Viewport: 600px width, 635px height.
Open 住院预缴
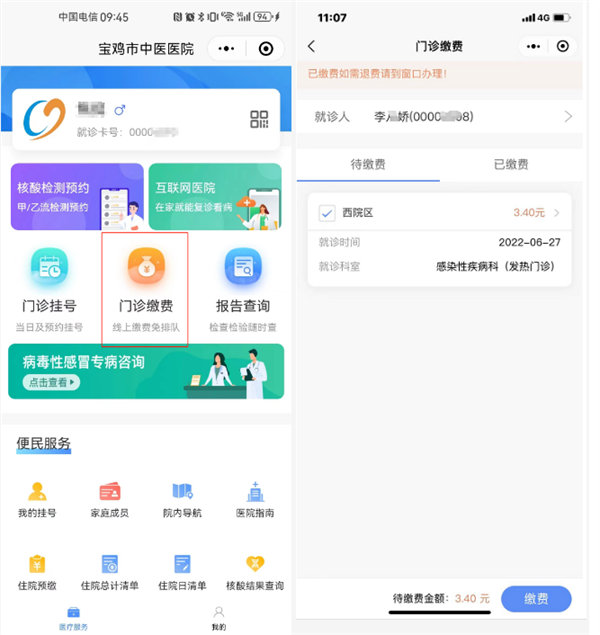[x=37, y=572]
